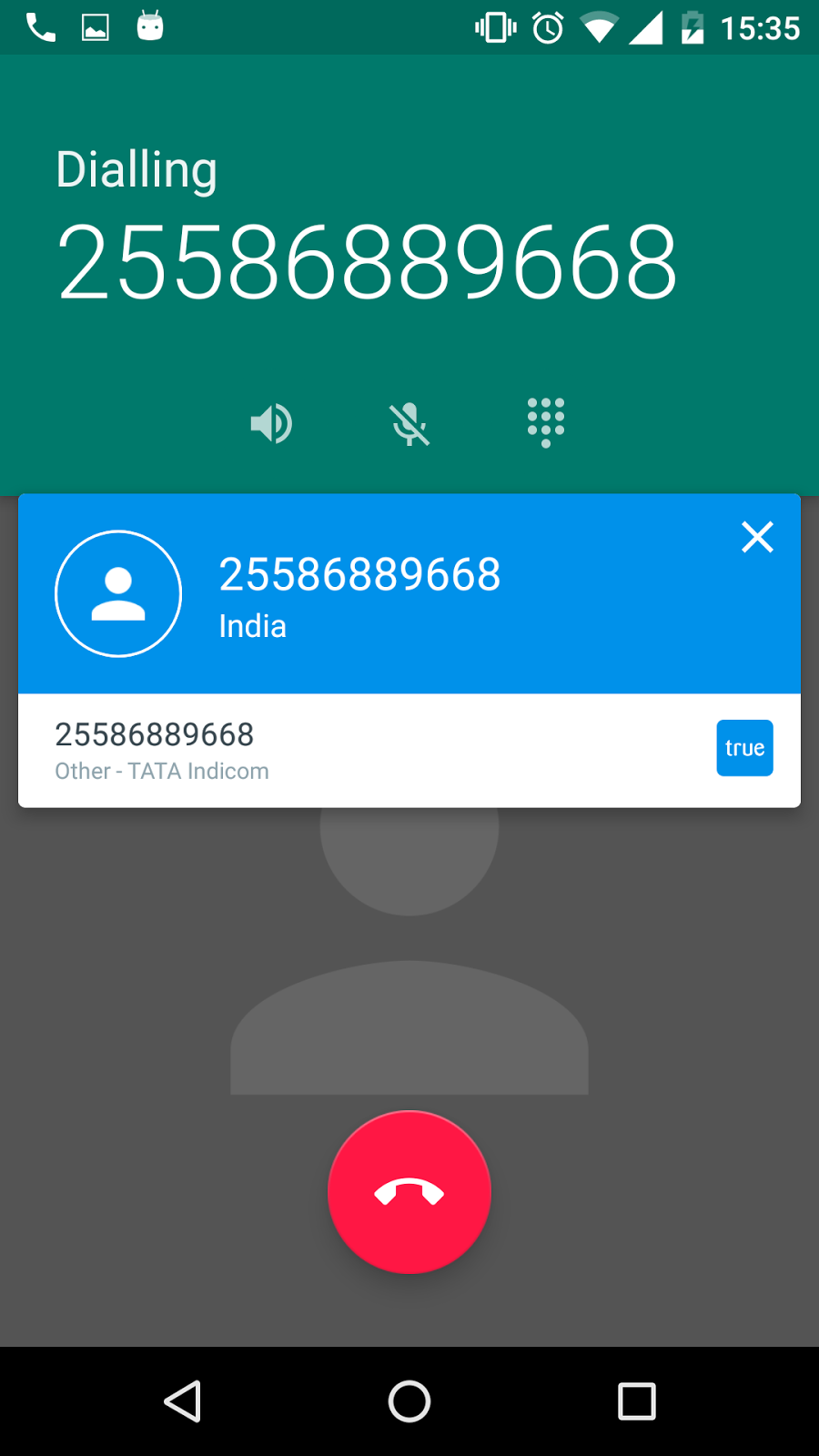The height and width of the screenshot is (1456, 819).
Task: Go to the home screen
Action: [x=409, y=1401]
